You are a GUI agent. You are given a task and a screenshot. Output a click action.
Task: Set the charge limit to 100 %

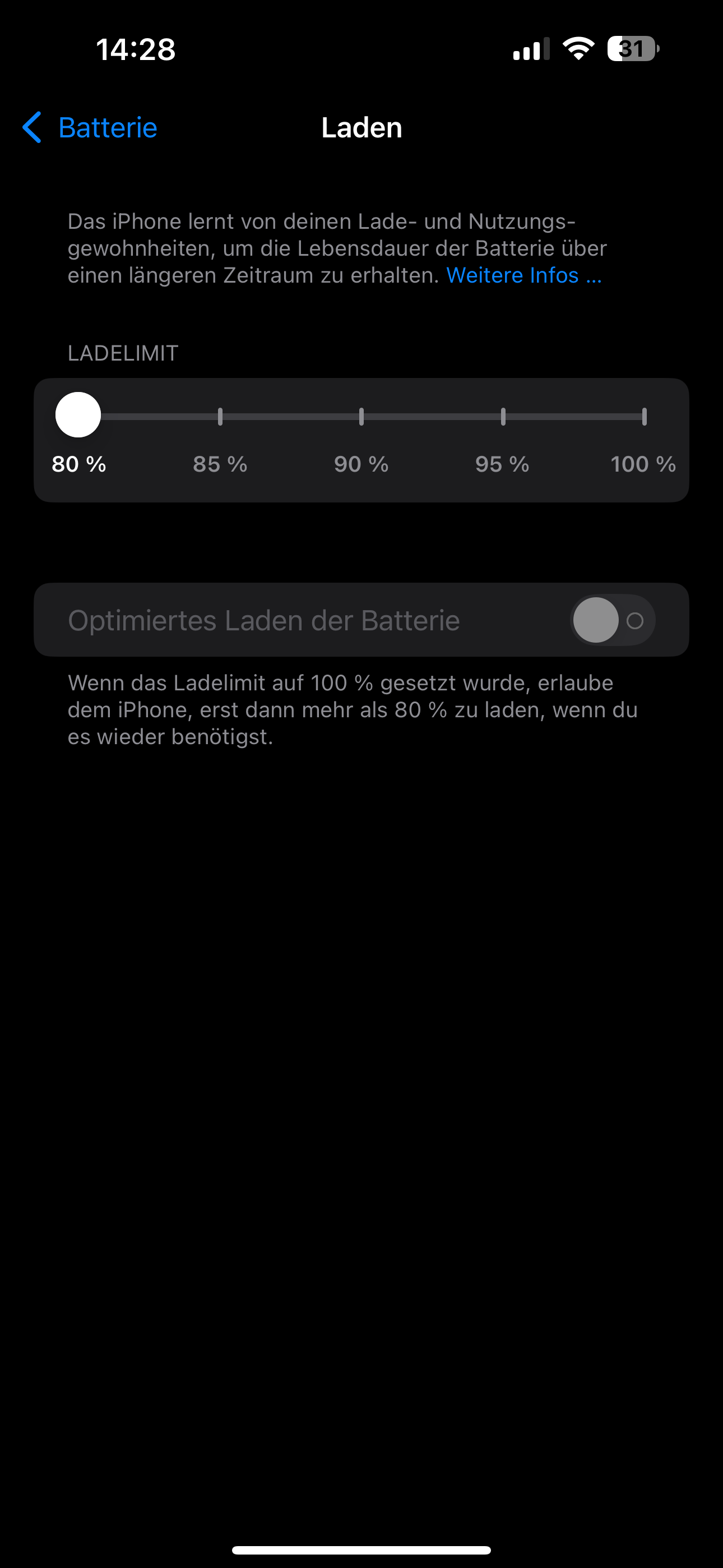coord(644,417)
